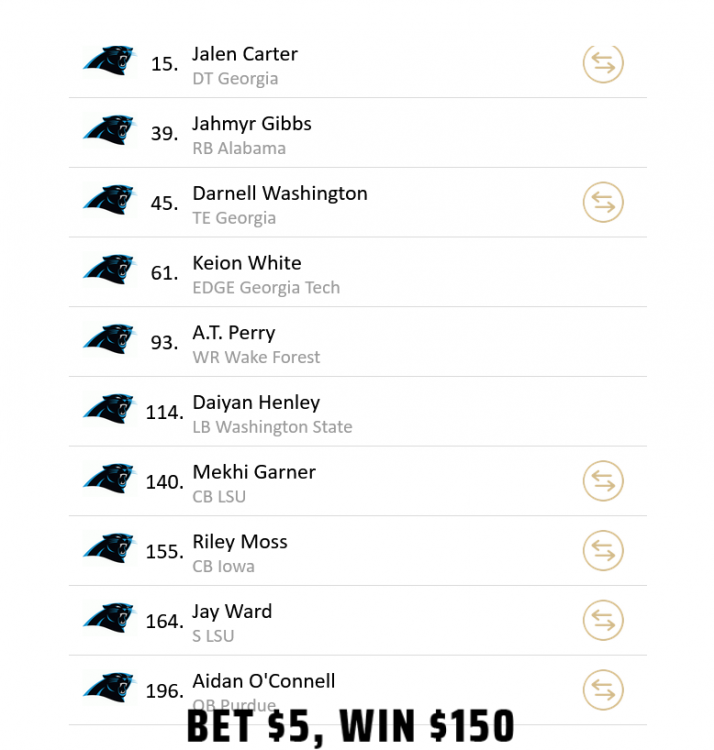Viewport: 714px width, 750px height.
Task: View trade info for Riley Moss pick
Action: (602, 551)
